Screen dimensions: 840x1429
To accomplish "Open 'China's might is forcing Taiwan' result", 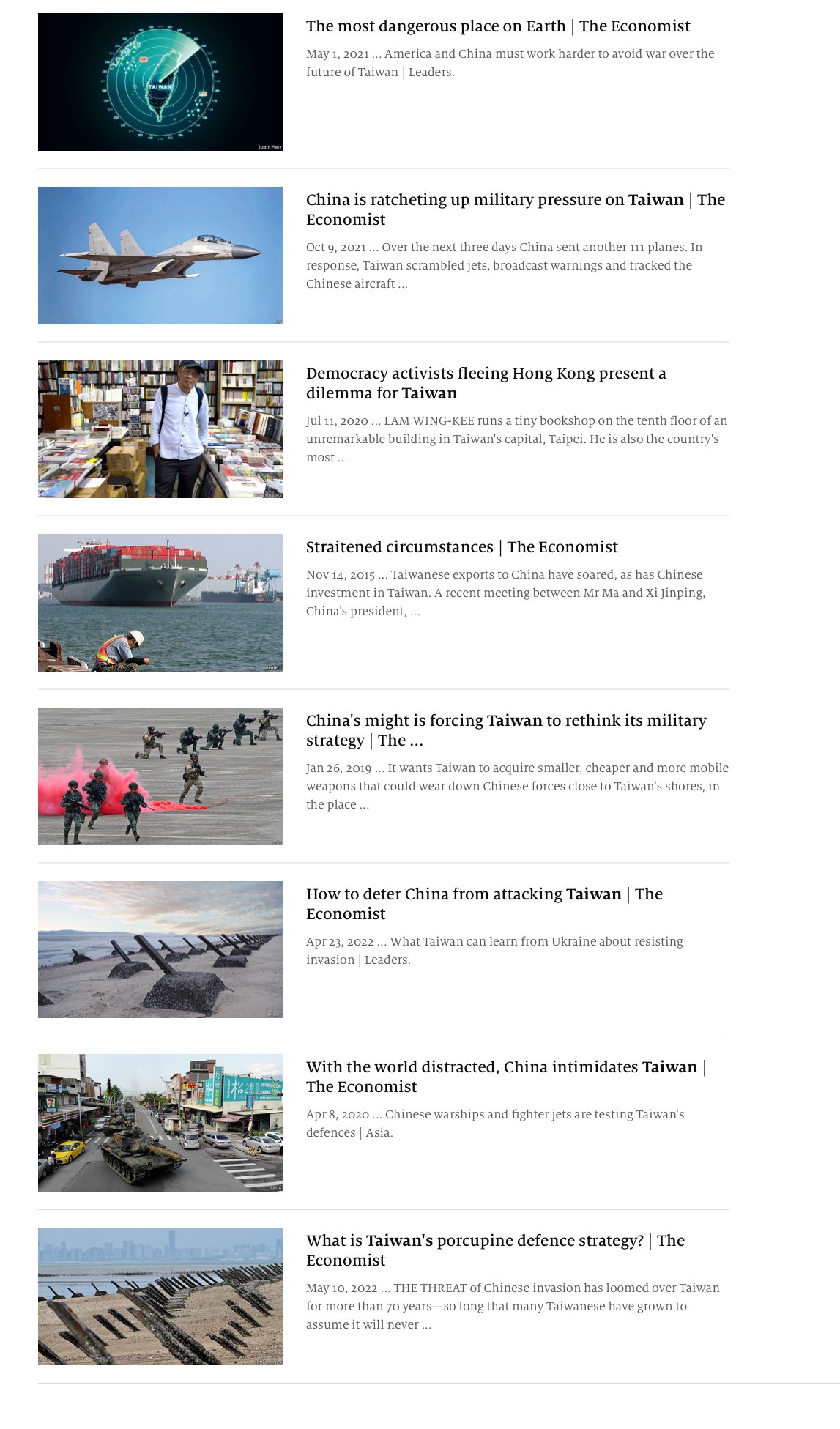I will point(506,730).
